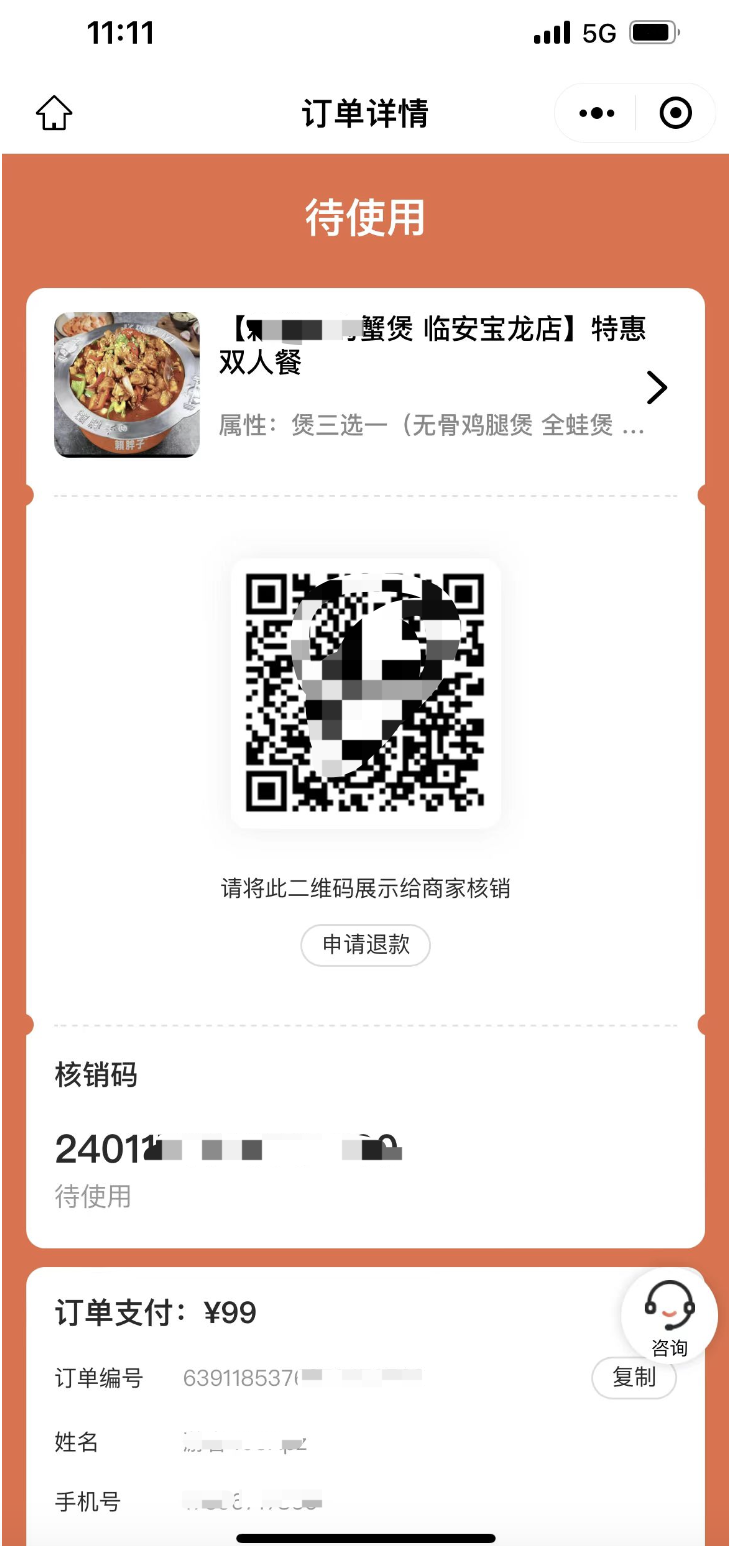This screenshot has width=730, height=1546.
Task: Tap 申请退款 to request a refund
Action: coord(365,945)
